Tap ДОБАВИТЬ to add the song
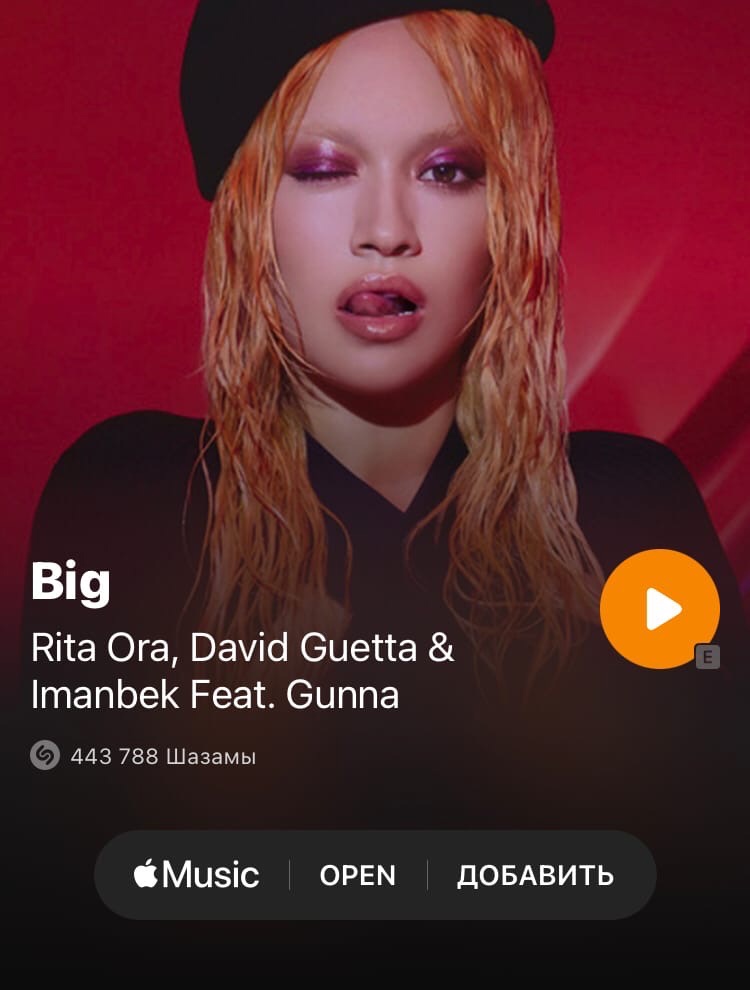Screen dimensions: 750x990 (x=535, y=875)
